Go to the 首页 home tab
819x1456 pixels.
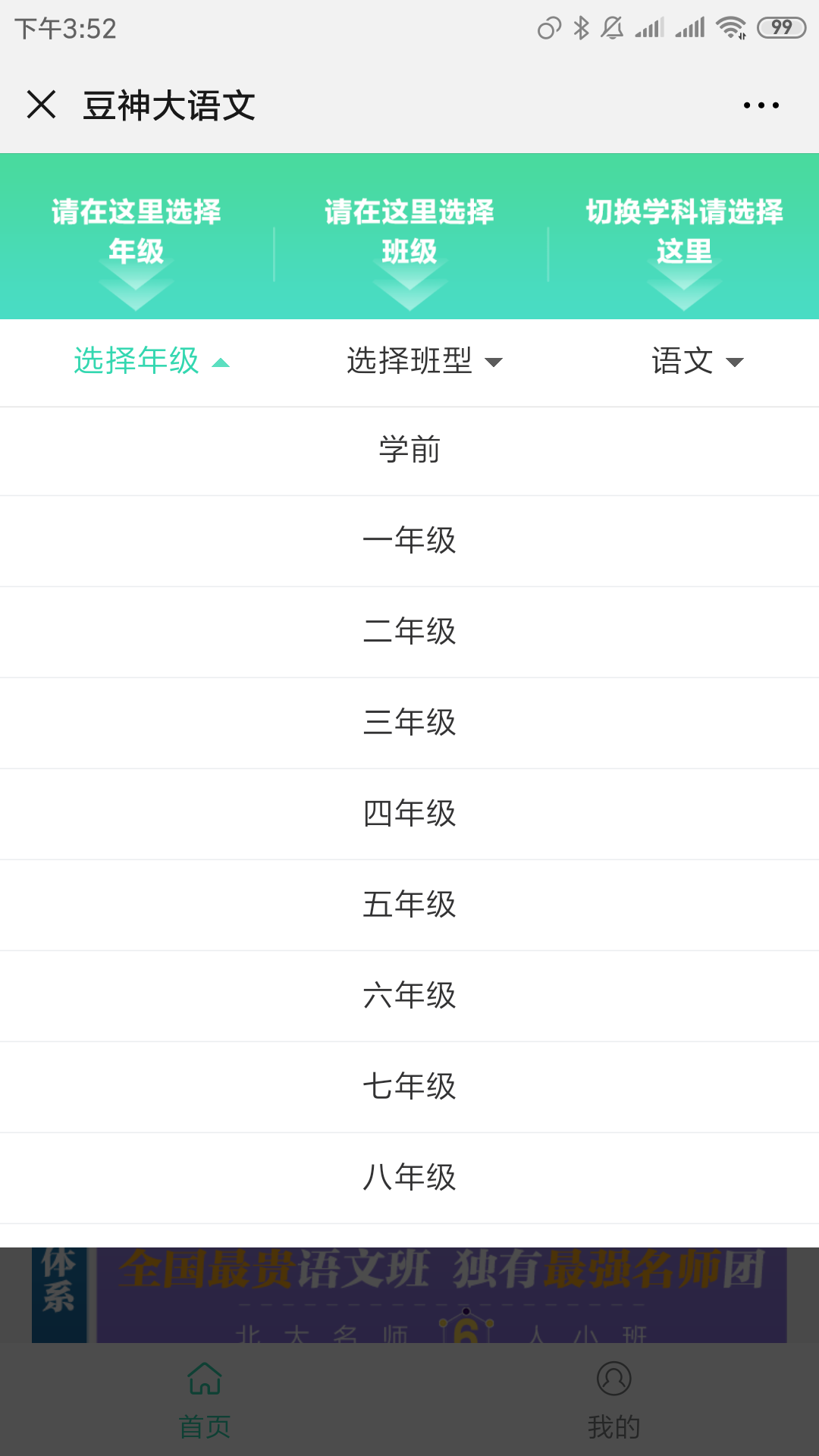click(x=205, y=1401)
